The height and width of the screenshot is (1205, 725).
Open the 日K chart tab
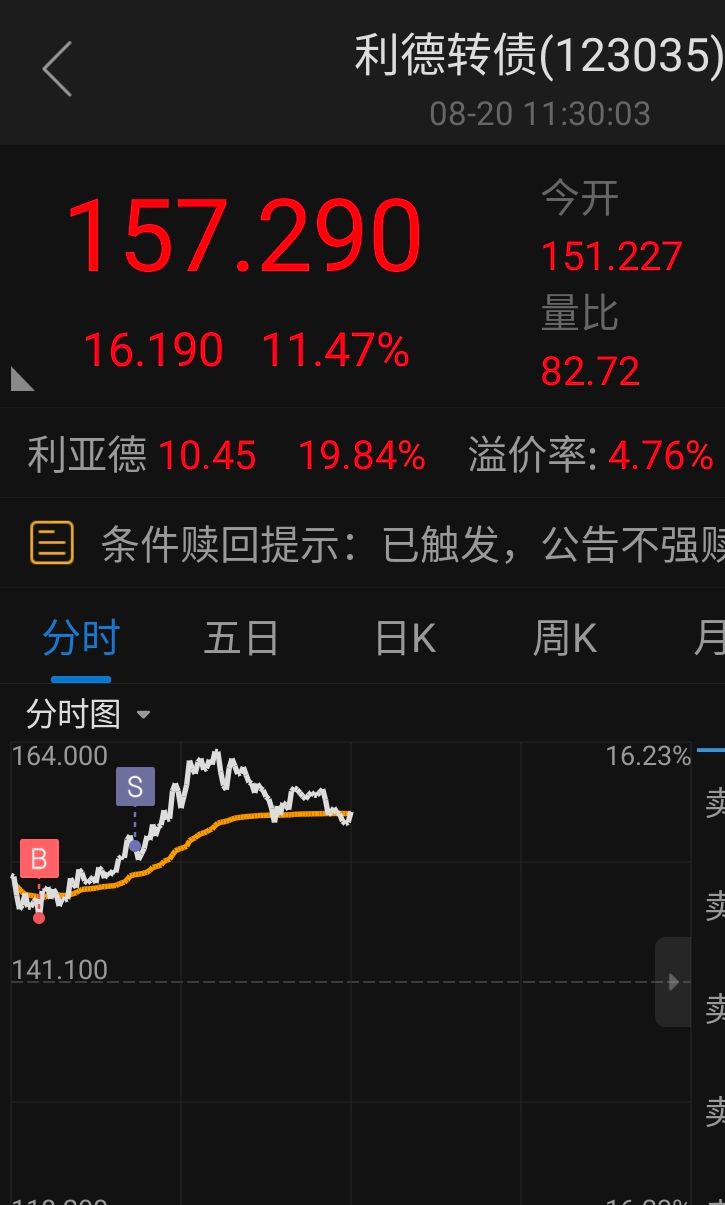click(405, 638)
